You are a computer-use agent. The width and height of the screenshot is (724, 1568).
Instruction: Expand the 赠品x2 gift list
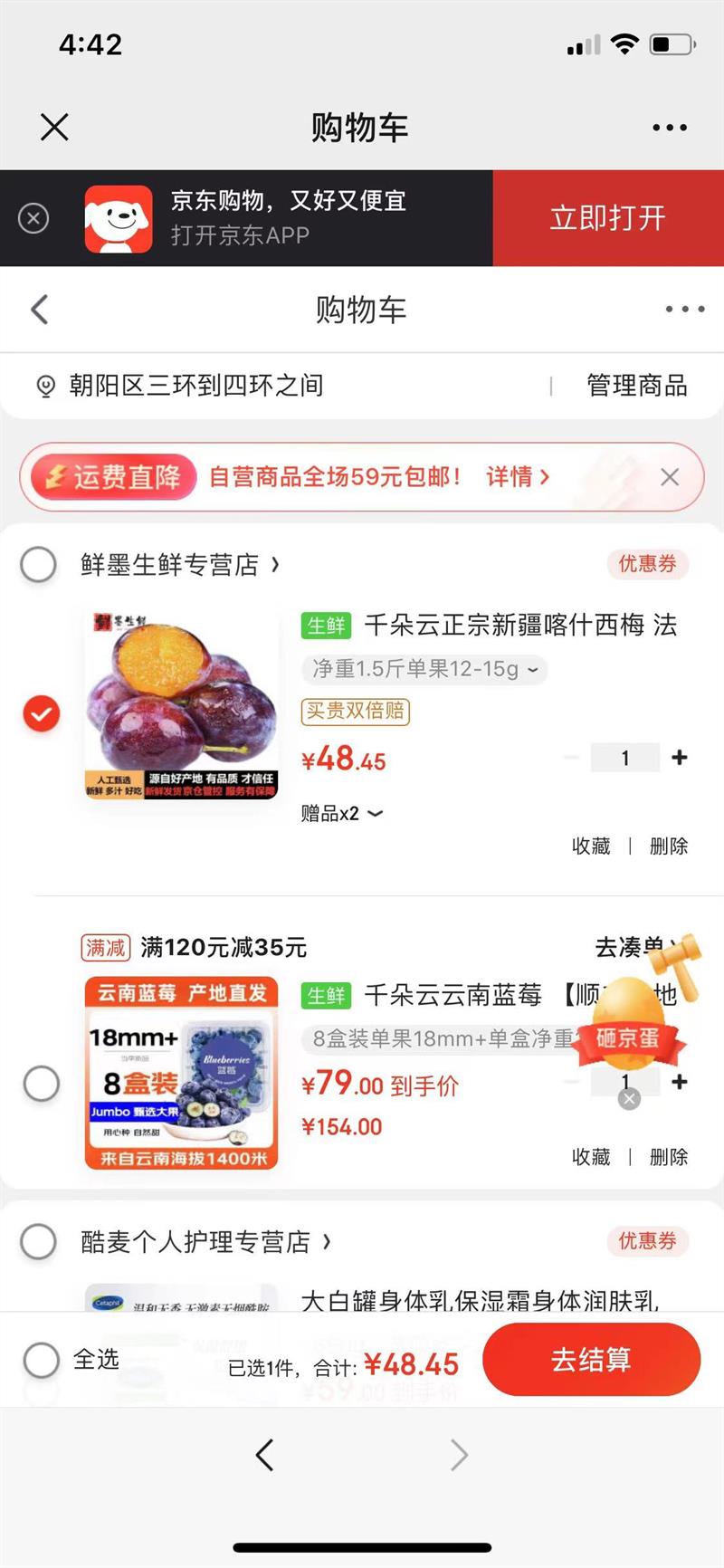[342, 813]
